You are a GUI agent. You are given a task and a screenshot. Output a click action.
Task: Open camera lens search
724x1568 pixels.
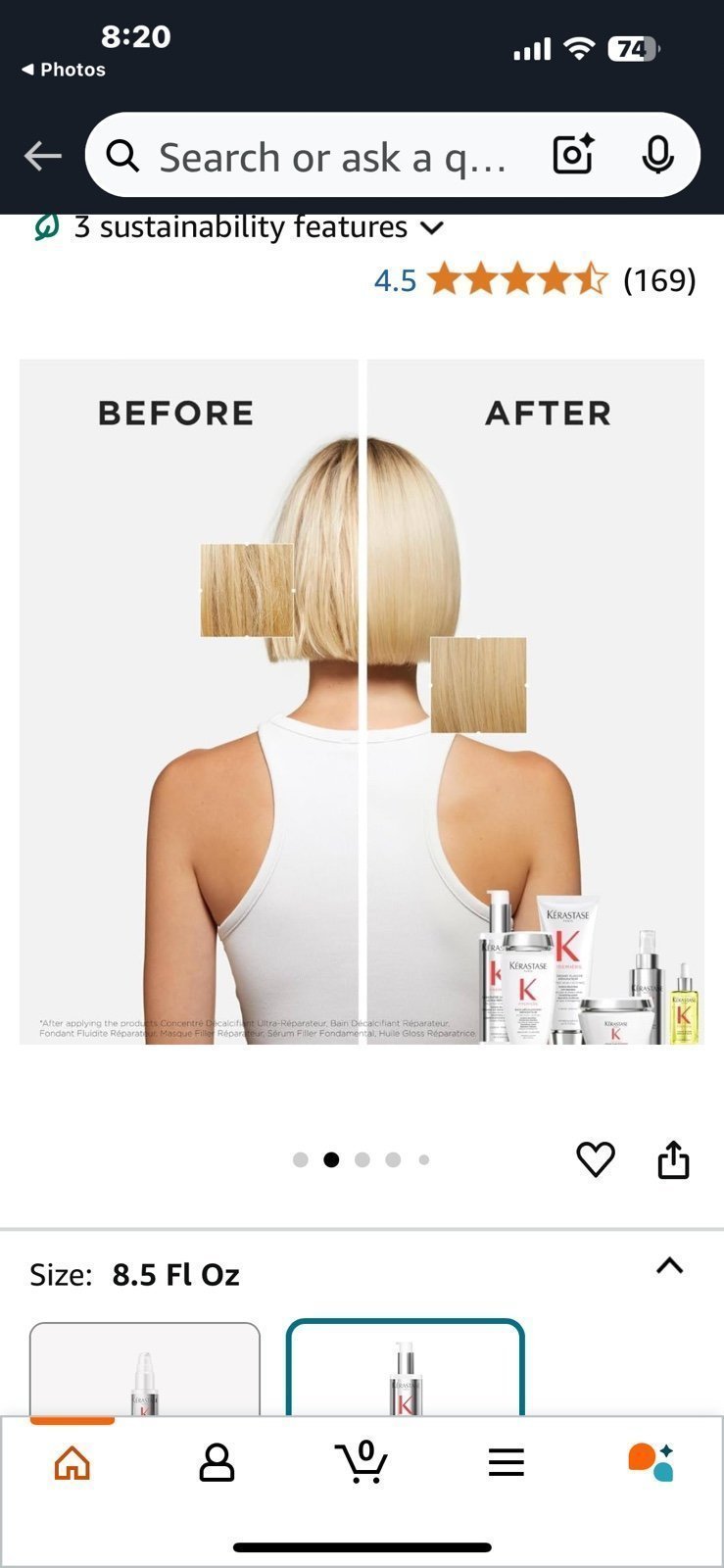pyautogui.click(x=573, y=155)
